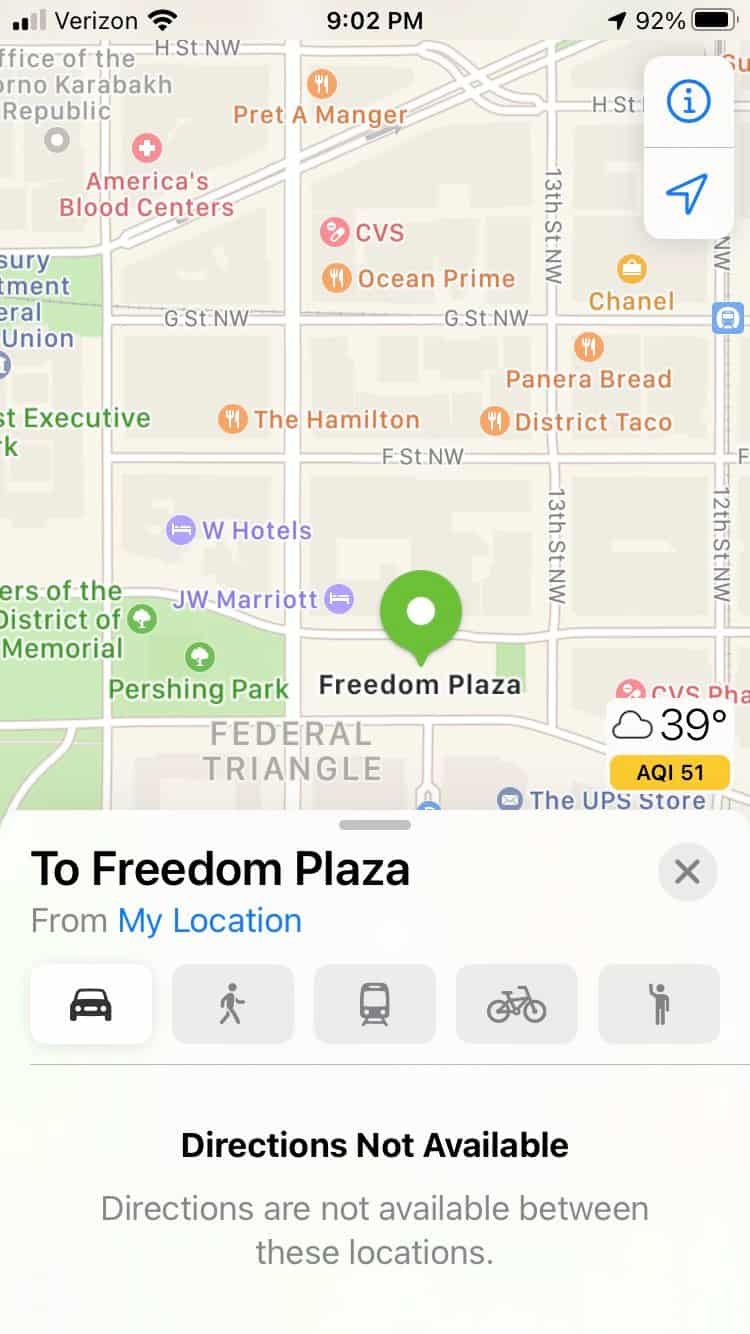Open the Pershing Park marker
The width and height of the screenshot is (750, 1334).
[200, 657]
